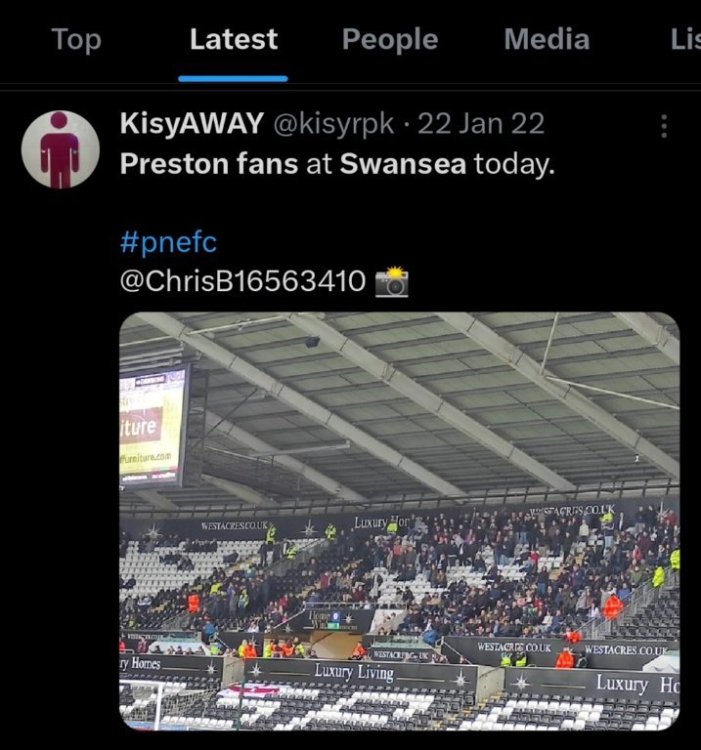Select the Latest tab

click(233, 39)
